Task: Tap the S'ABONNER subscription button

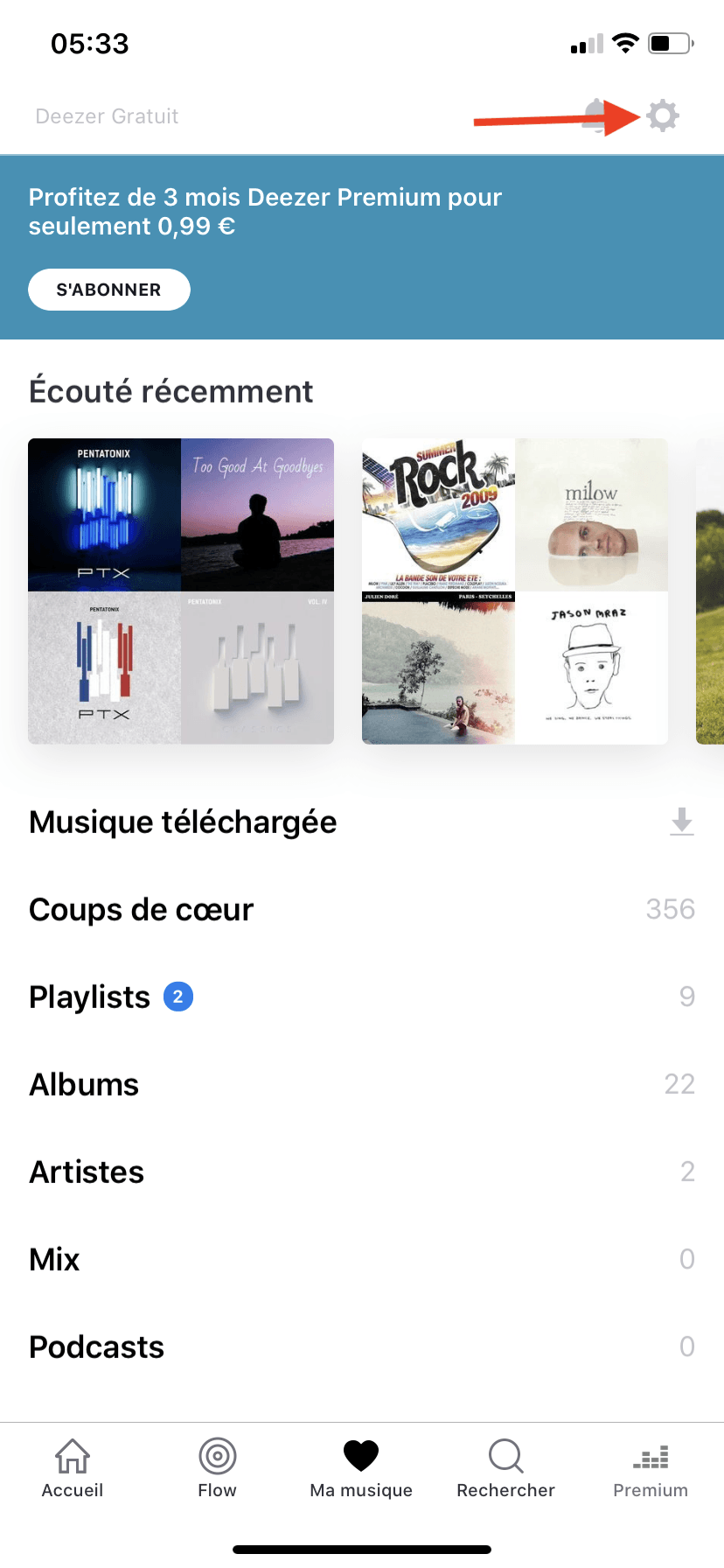Action: (x=108, y=289)
